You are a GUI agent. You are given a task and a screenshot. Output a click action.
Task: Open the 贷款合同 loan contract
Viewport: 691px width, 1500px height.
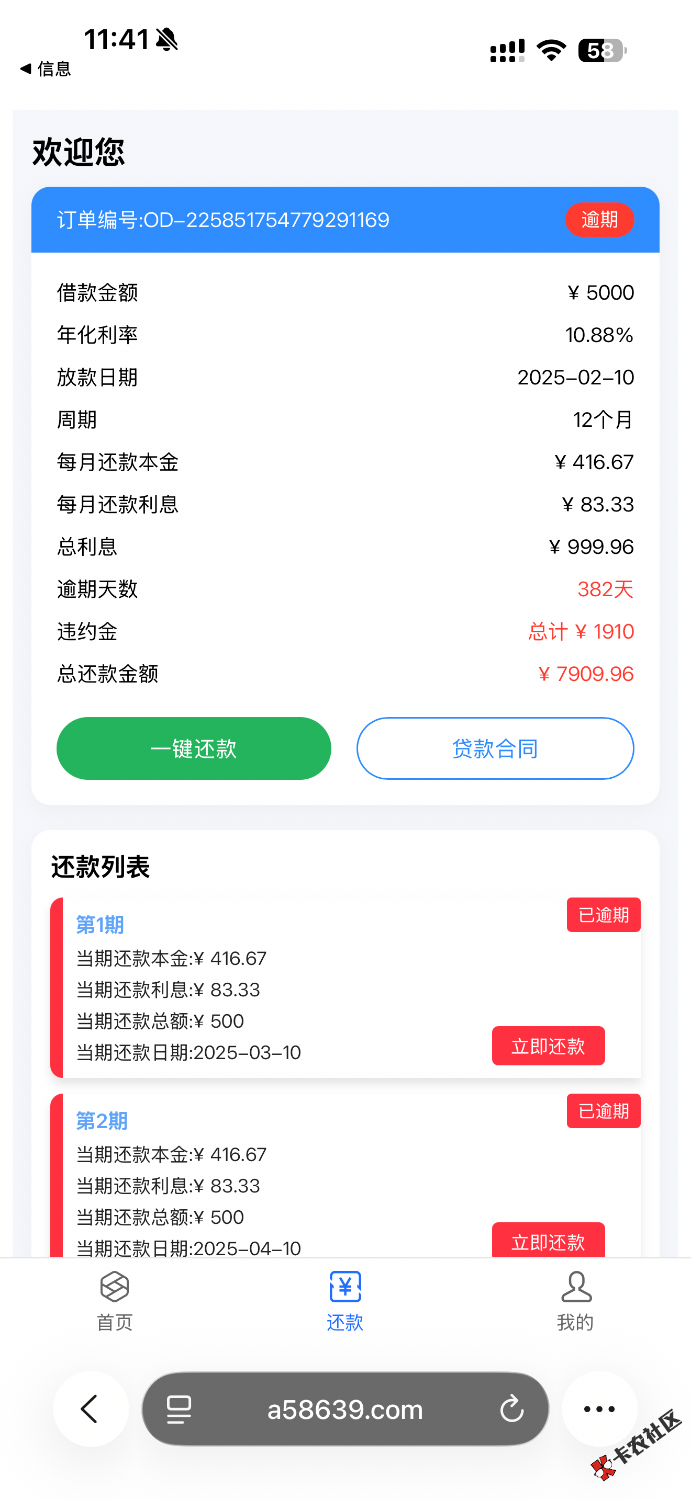tap(495, 748)
